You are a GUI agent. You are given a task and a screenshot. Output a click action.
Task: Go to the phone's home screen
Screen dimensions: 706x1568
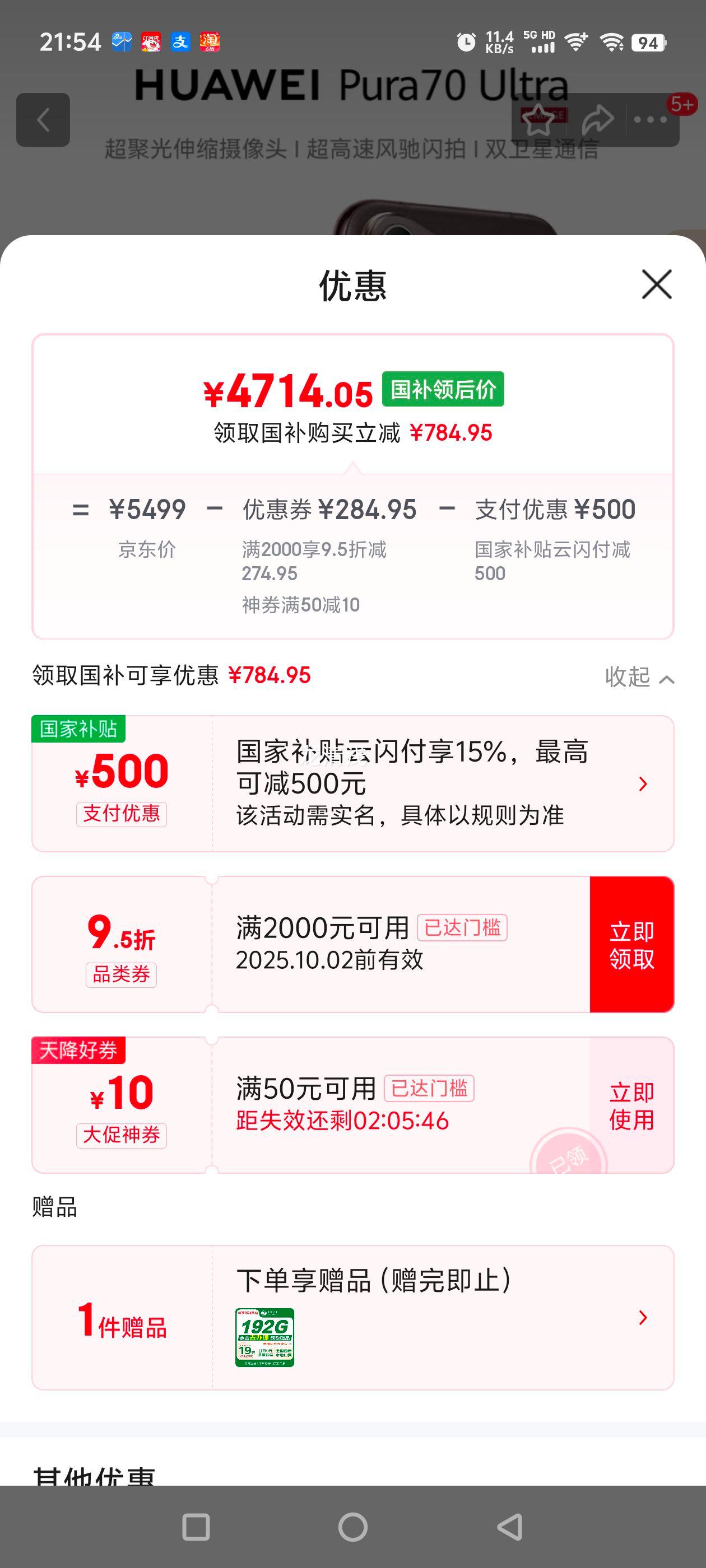(352, 1527)
